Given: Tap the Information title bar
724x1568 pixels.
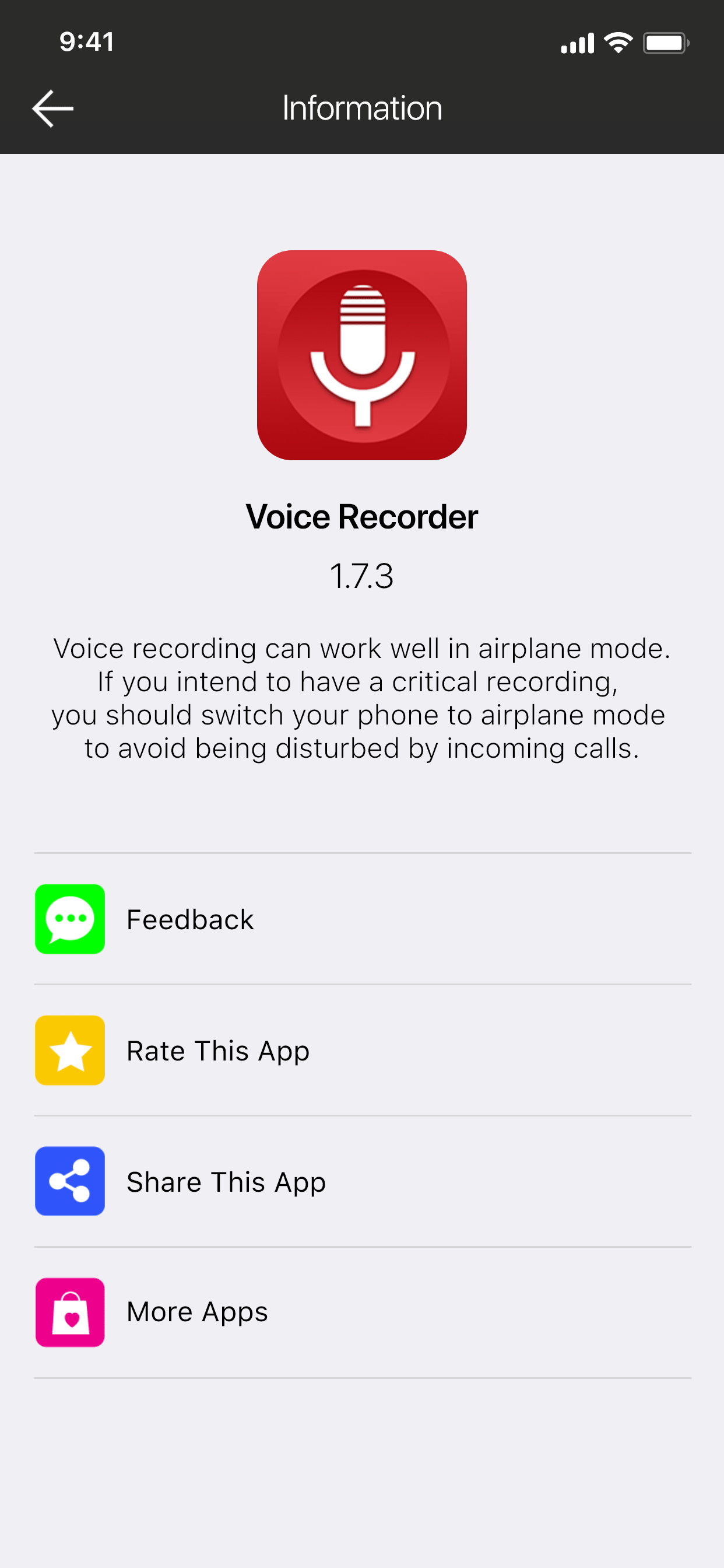Looking at the screenshot, I should pyautogui.click(x=362, y=108).
